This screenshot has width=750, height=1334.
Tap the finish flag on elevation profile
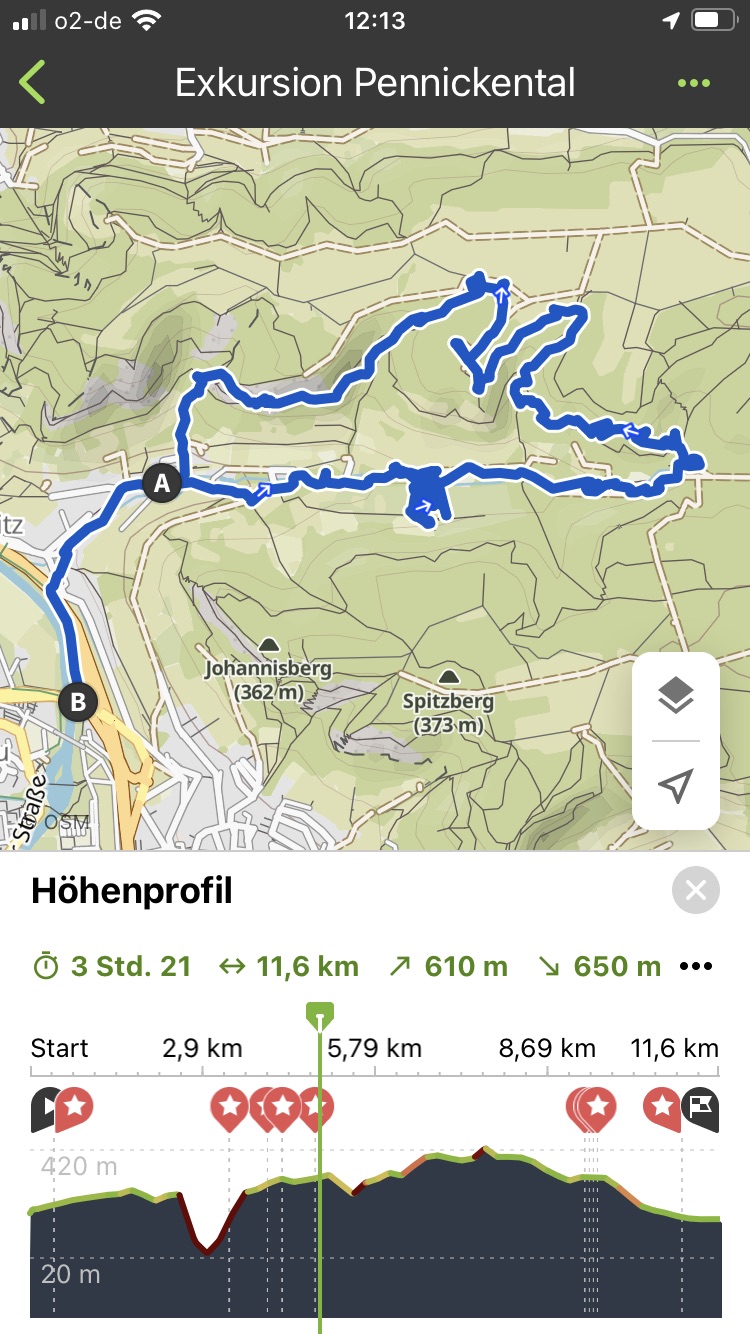click(700, 1108)
